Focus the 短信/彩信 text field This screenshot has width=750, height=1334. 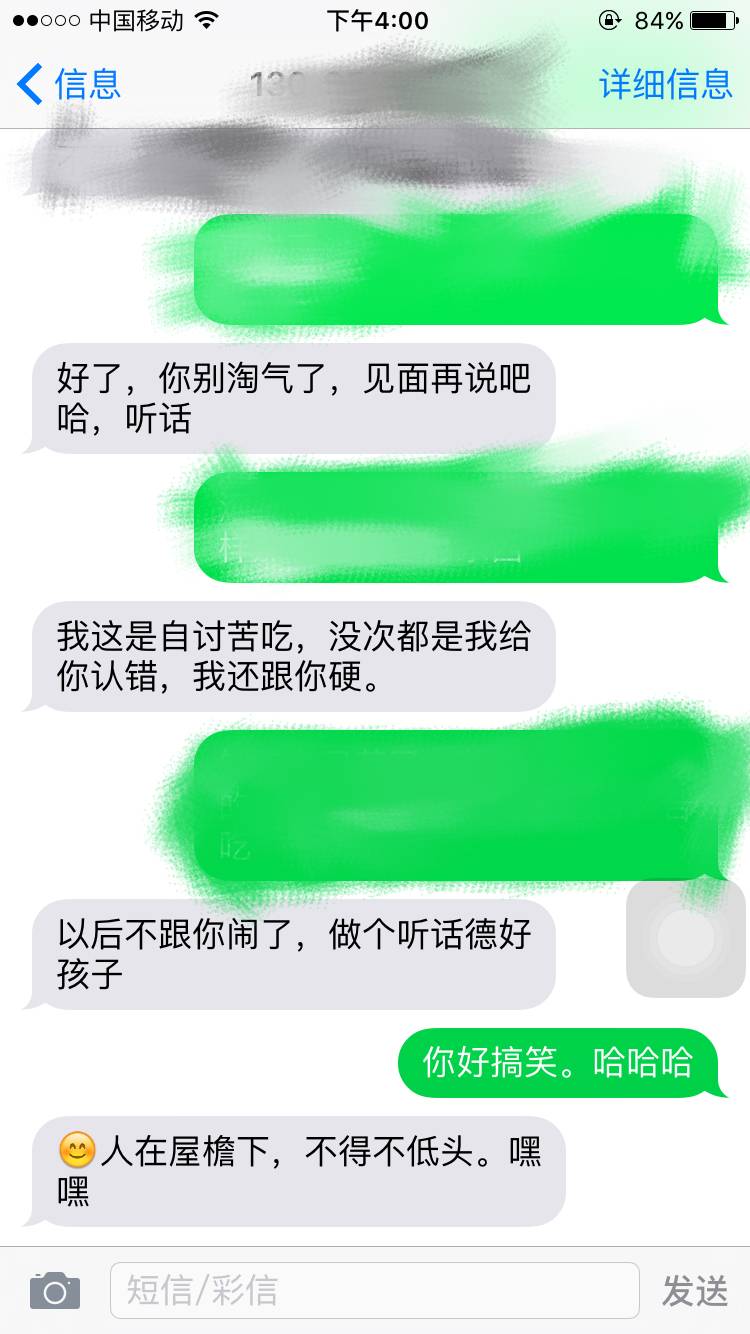[x=374, y=1291]
